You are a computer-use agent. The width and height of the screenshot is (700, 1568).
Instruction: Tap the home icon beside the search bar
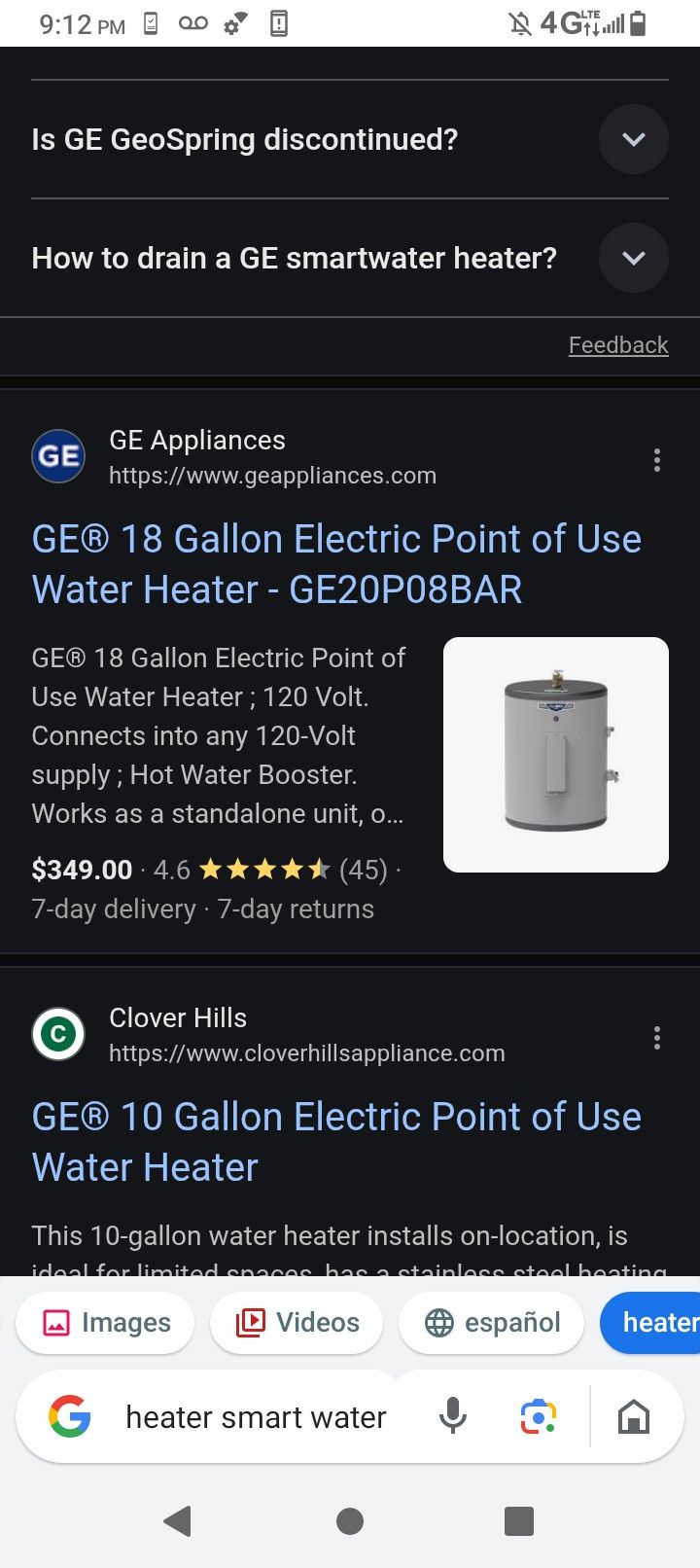point(634,1417)
